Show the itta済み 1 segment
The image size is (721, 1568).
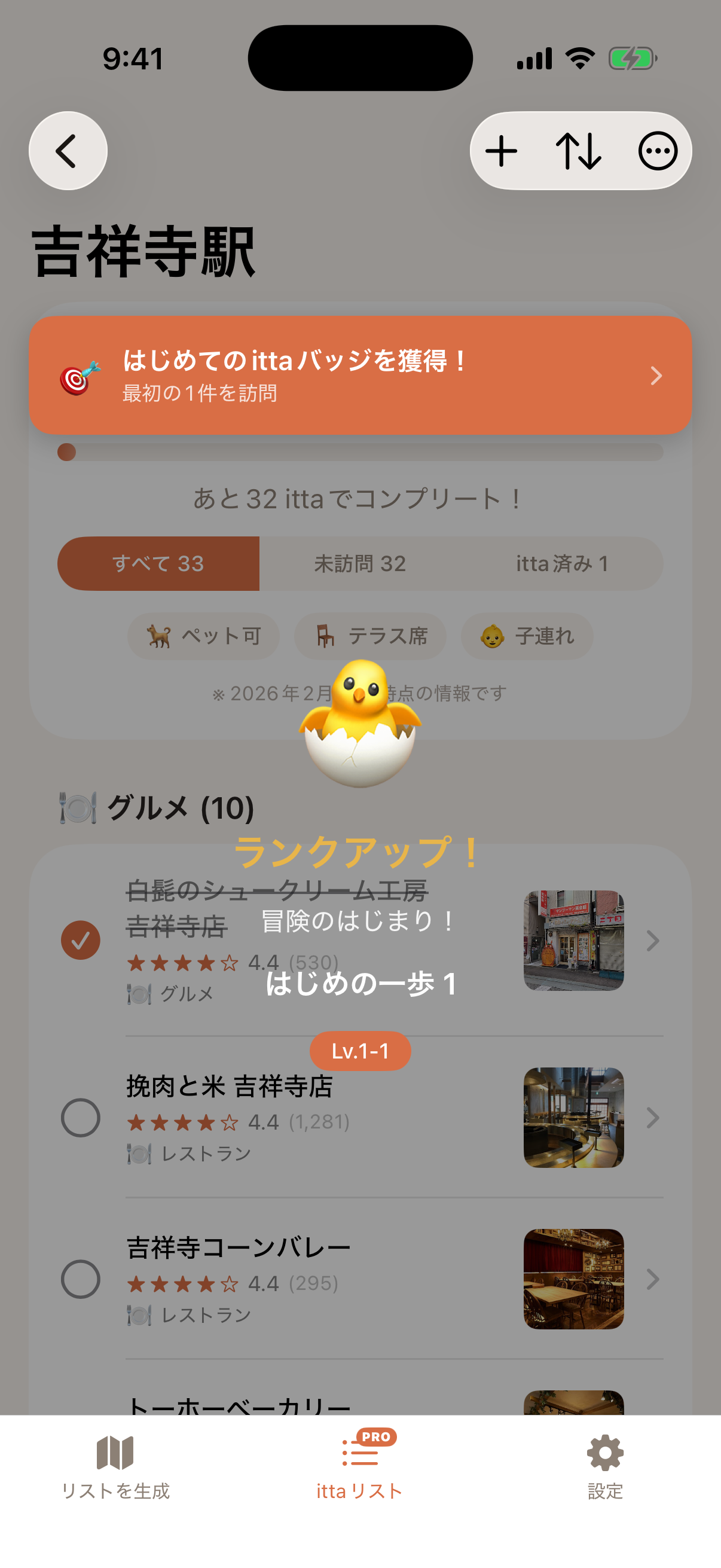561,564
